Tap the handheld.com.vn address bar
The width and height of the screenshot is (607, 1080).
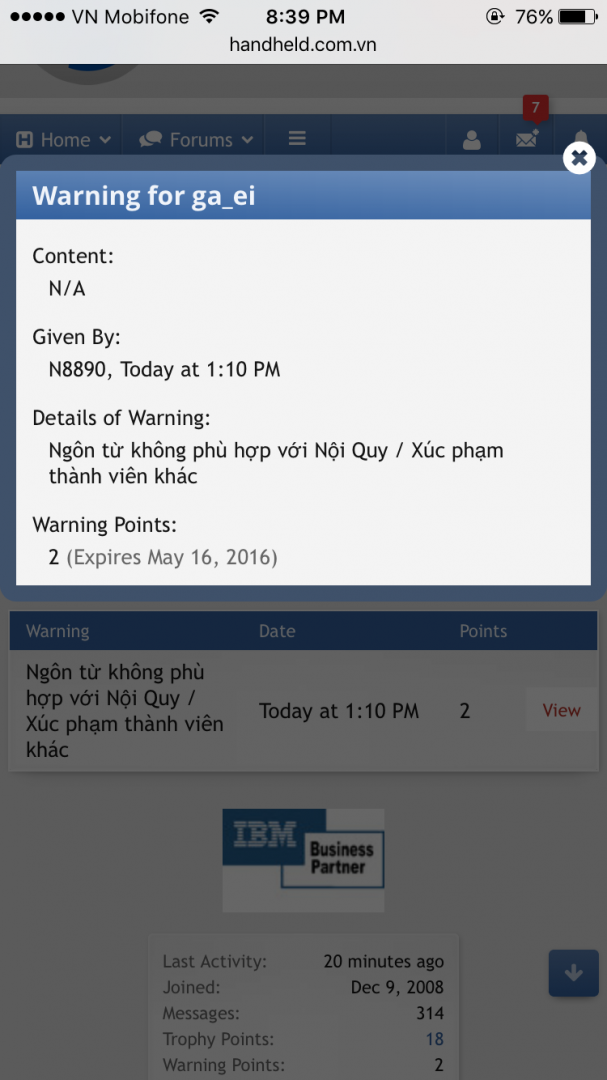(303, 45)
